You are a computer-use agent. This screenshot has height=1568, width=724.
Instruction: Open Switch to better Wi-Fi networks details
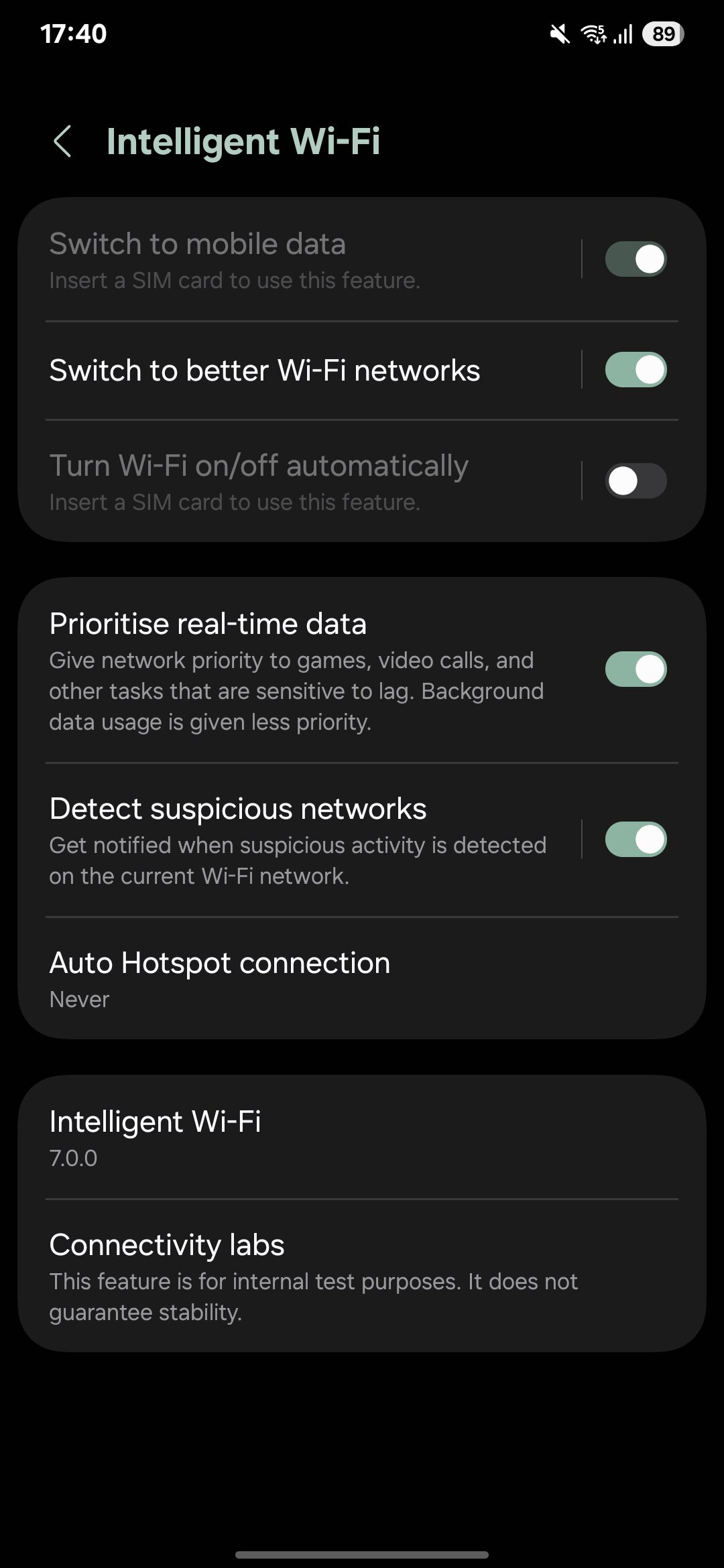coord(264,371)
